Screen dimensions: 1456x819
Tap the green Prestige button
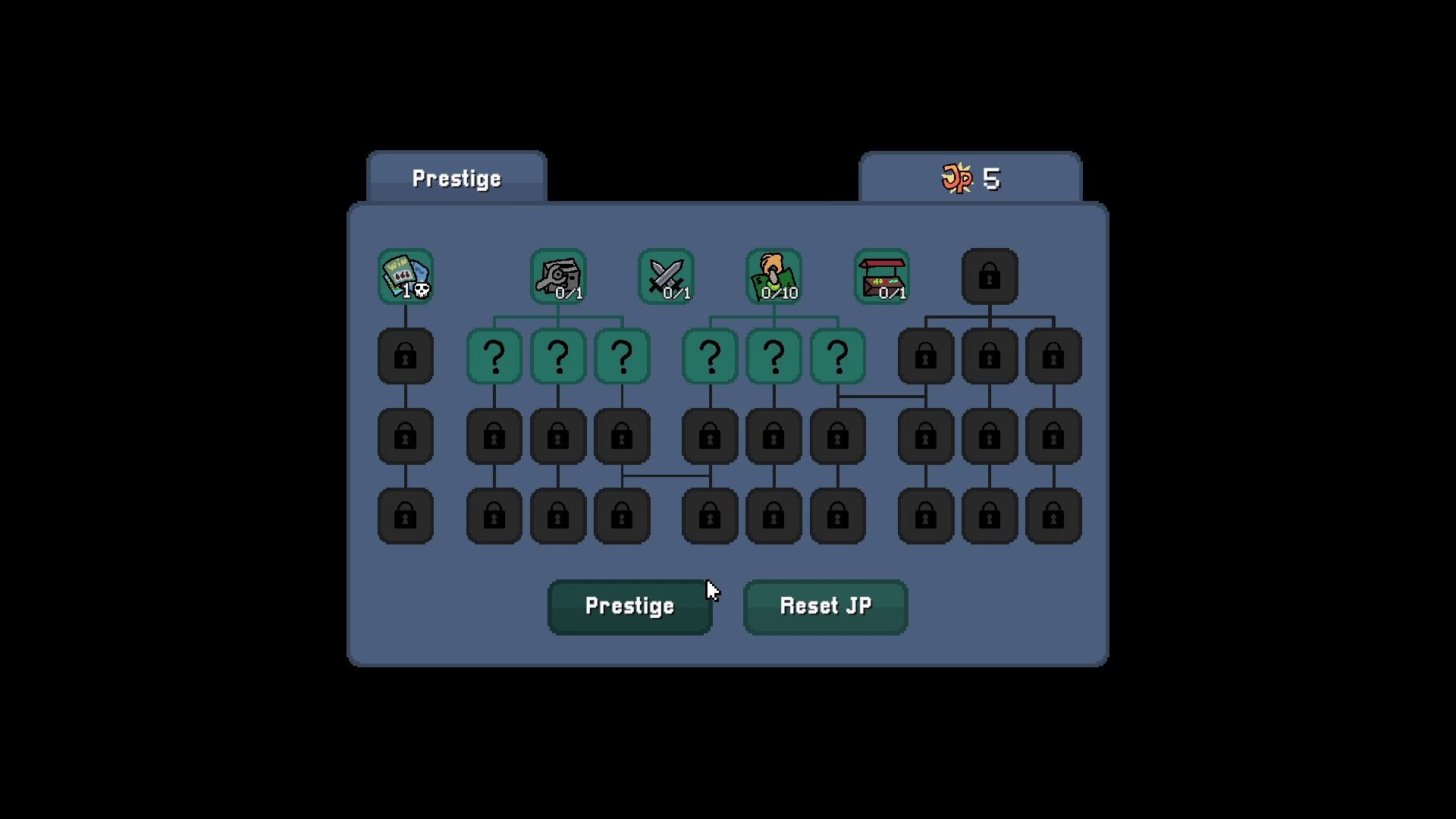point(629,607)
